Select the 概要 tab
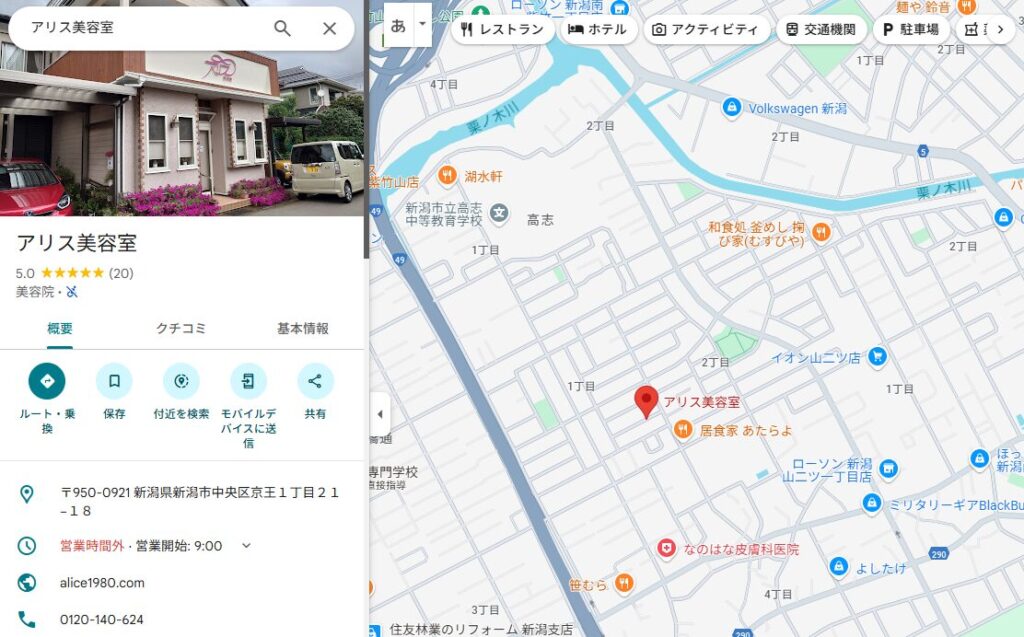 (60, 328)
